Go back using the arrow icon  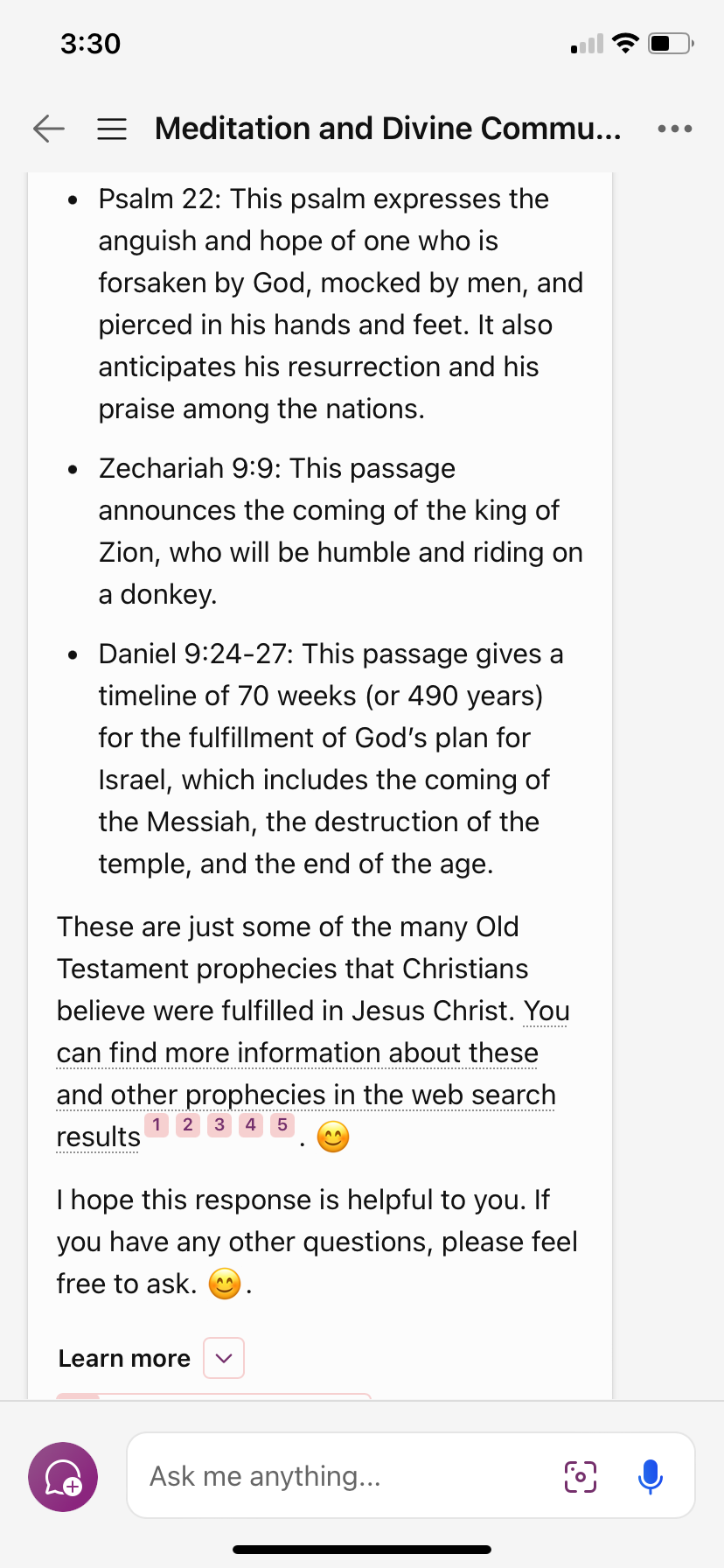click(x=49, y=129)
